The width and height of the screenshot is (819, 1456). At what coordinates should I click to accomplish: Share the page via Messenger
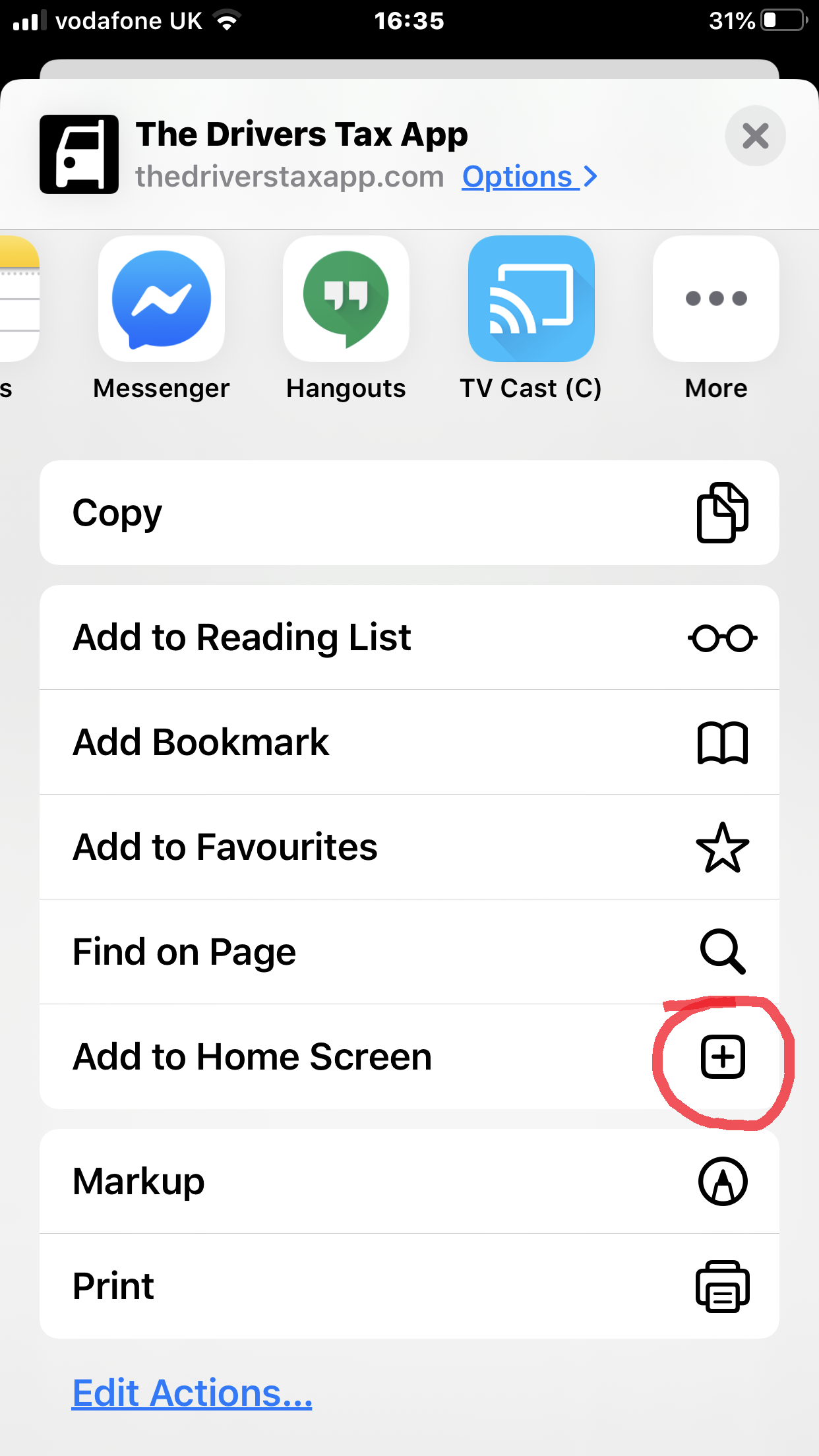(x=162, y=299)
